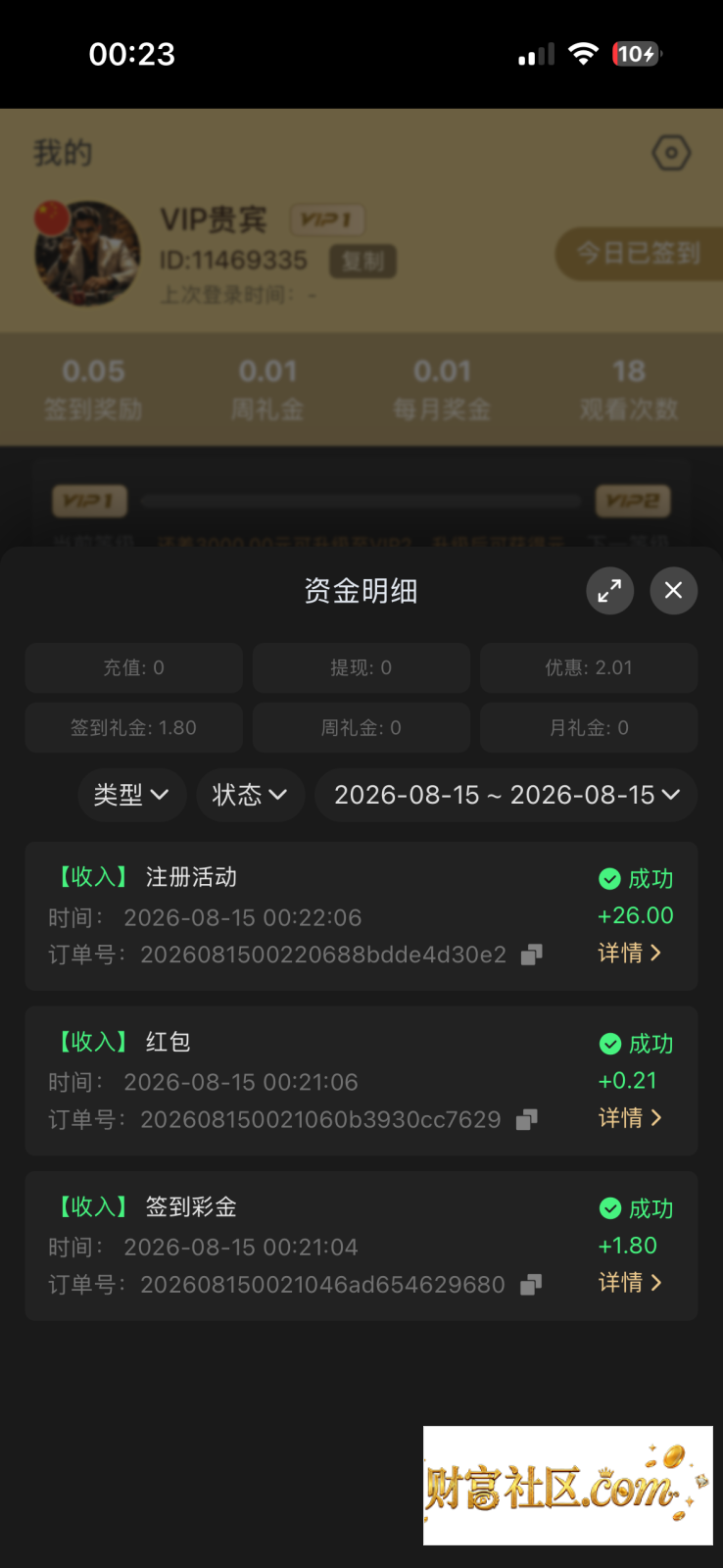Select the 月礼金 summary chip
Image resolution: width=723 pixels, height=1568 pixels.
(x=589, y=727)
